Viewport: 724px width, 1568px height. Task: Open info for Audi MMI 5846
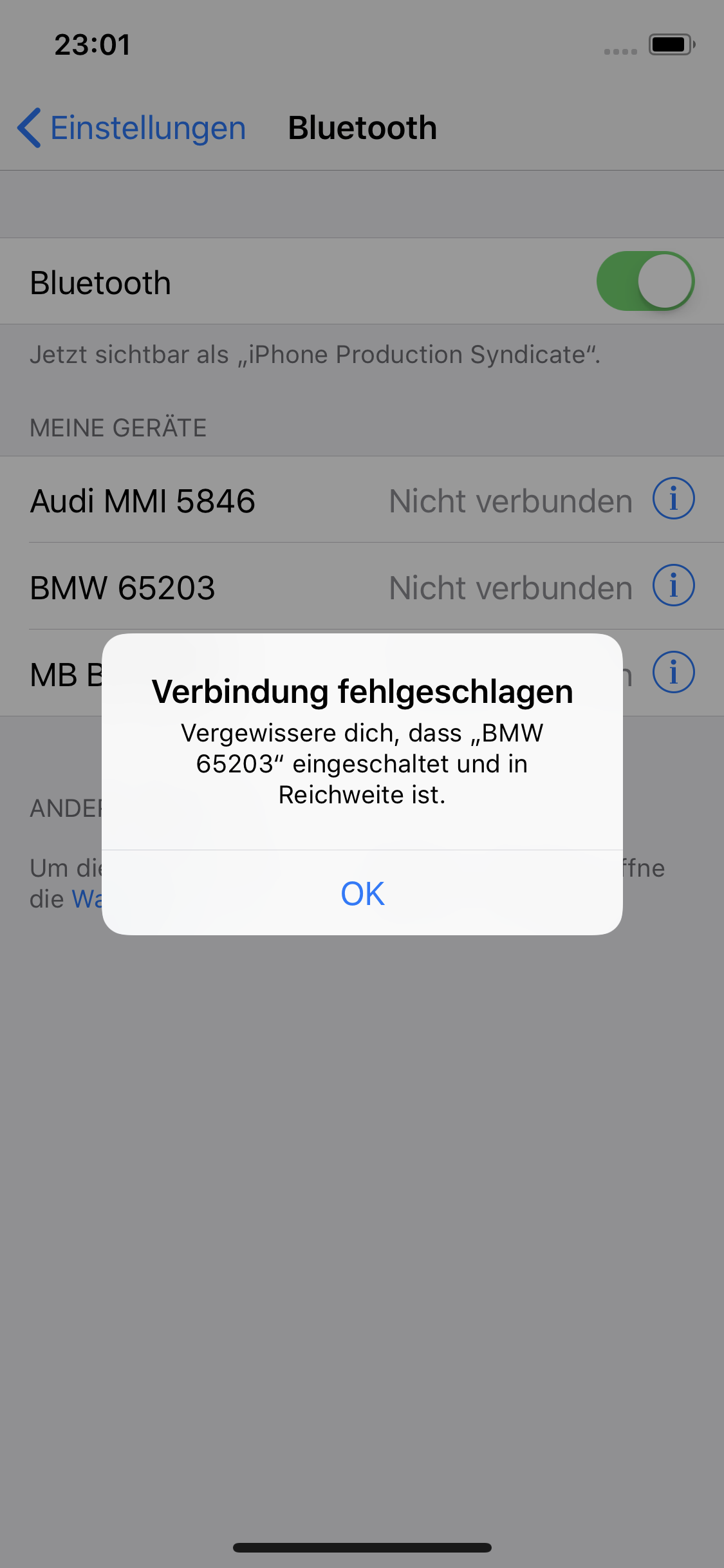click(x=673, y=499)
